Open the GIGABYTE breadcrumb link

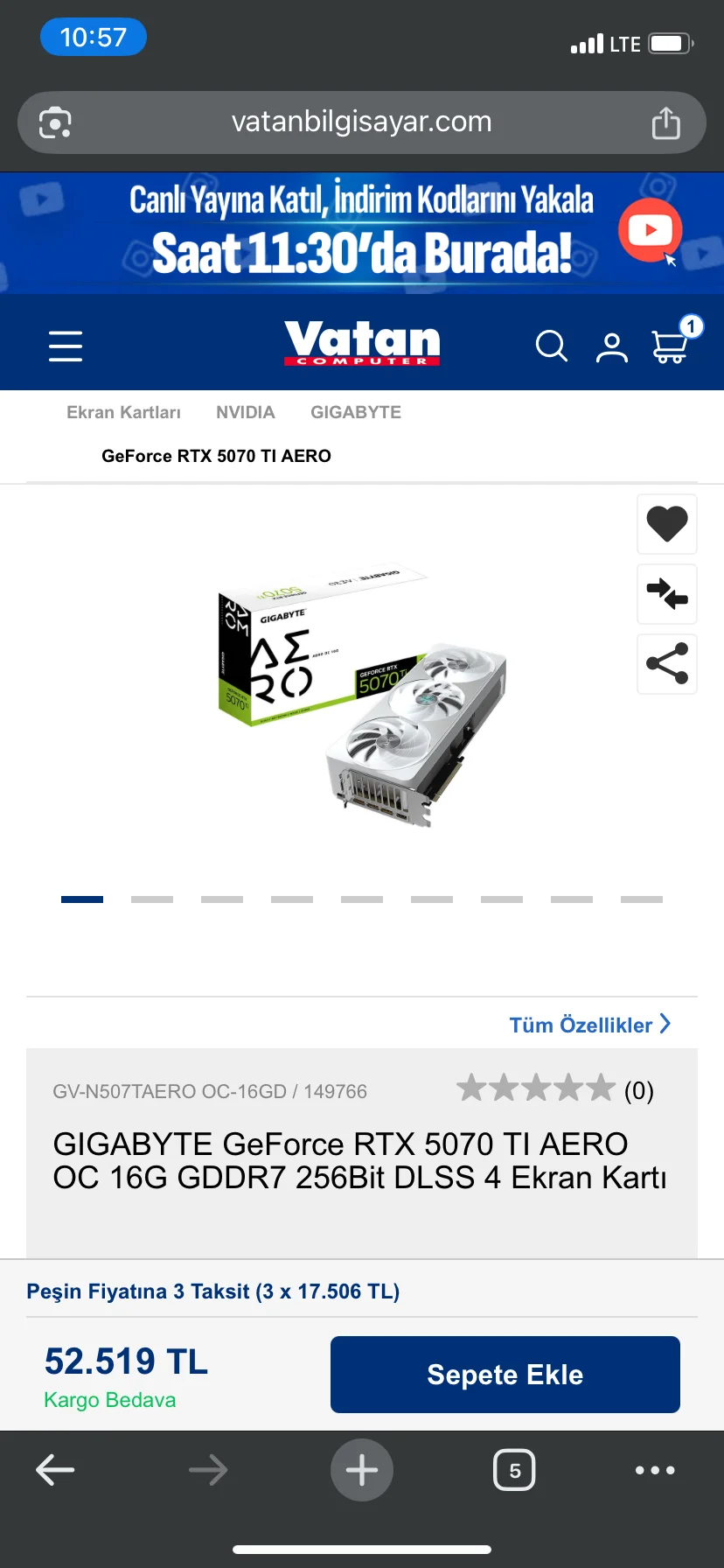click(x=356, y=412)
